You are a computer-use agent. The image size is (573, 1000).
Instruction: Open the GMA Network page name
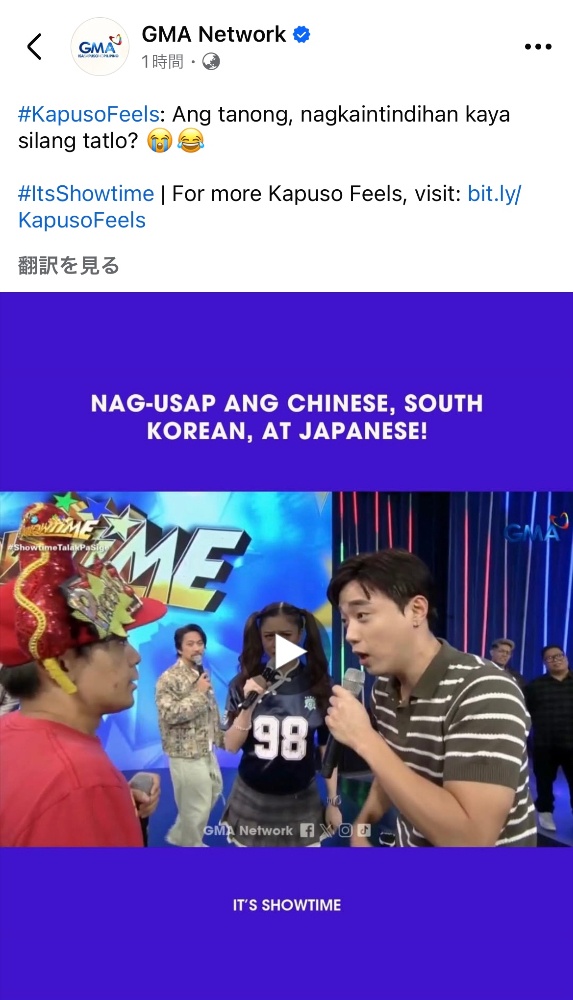pyautogui.click(x=214, y=34)
